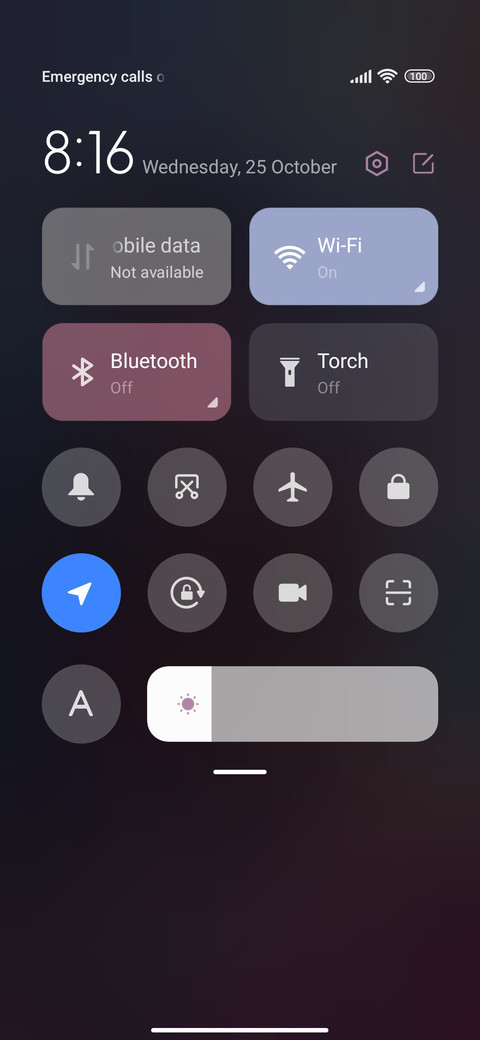The height and width of the screenshot is (1040, 480).
Task: Lock the screen with the padlock button
Action: pos(398,487)
